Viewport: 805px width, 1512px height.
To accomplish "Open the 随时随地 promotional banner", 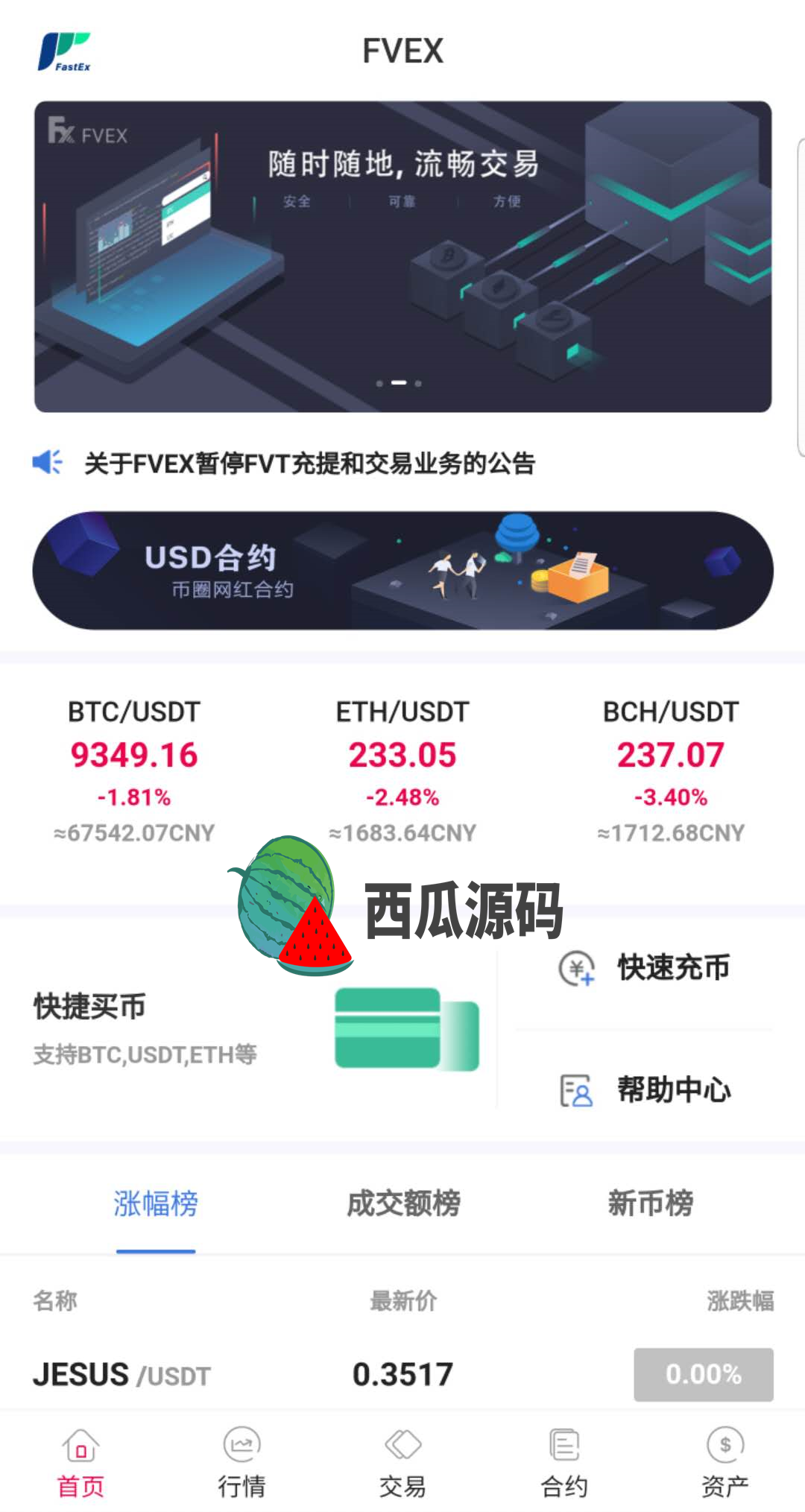I will click(x=402, y=256).
